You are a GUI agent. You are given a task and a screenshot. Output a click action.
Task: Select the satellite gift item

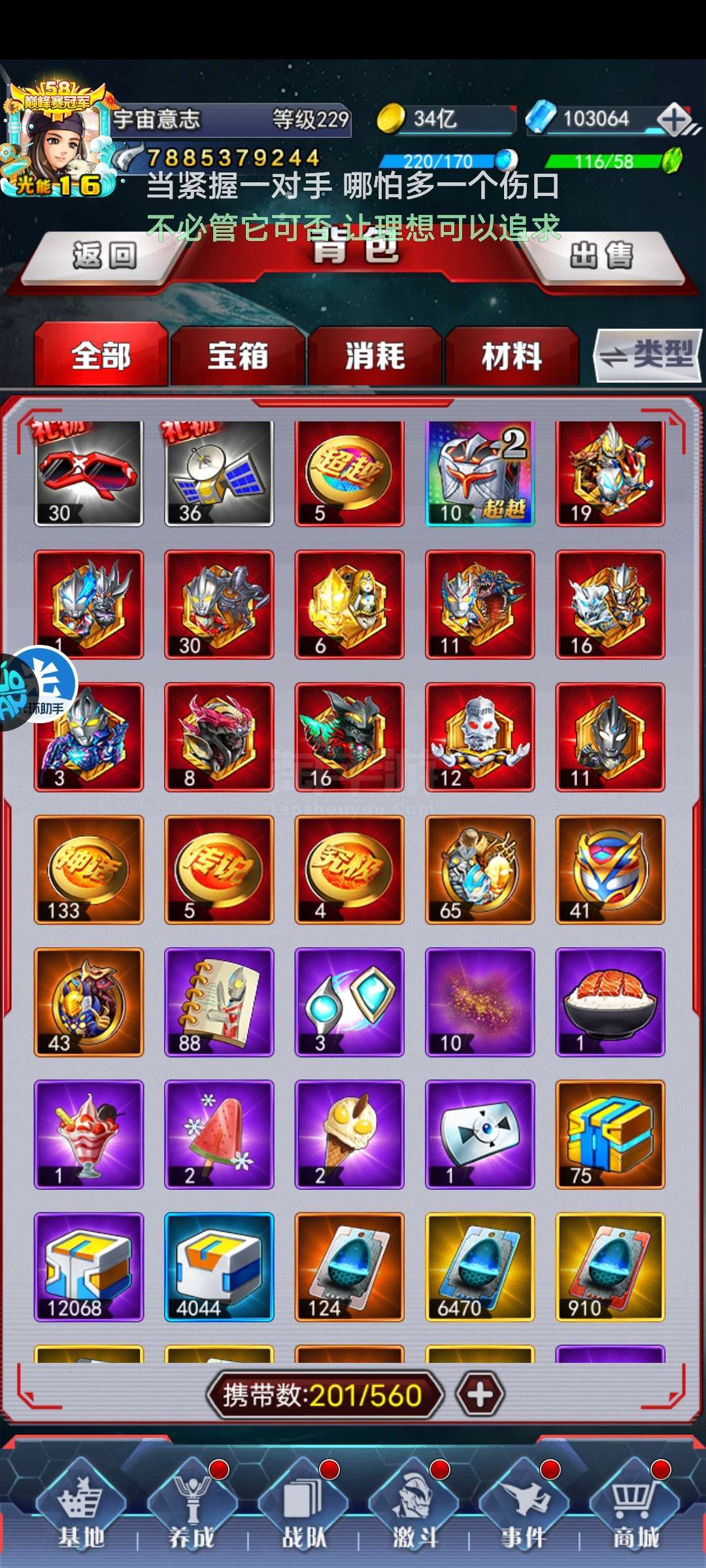(x=219, y=473)
